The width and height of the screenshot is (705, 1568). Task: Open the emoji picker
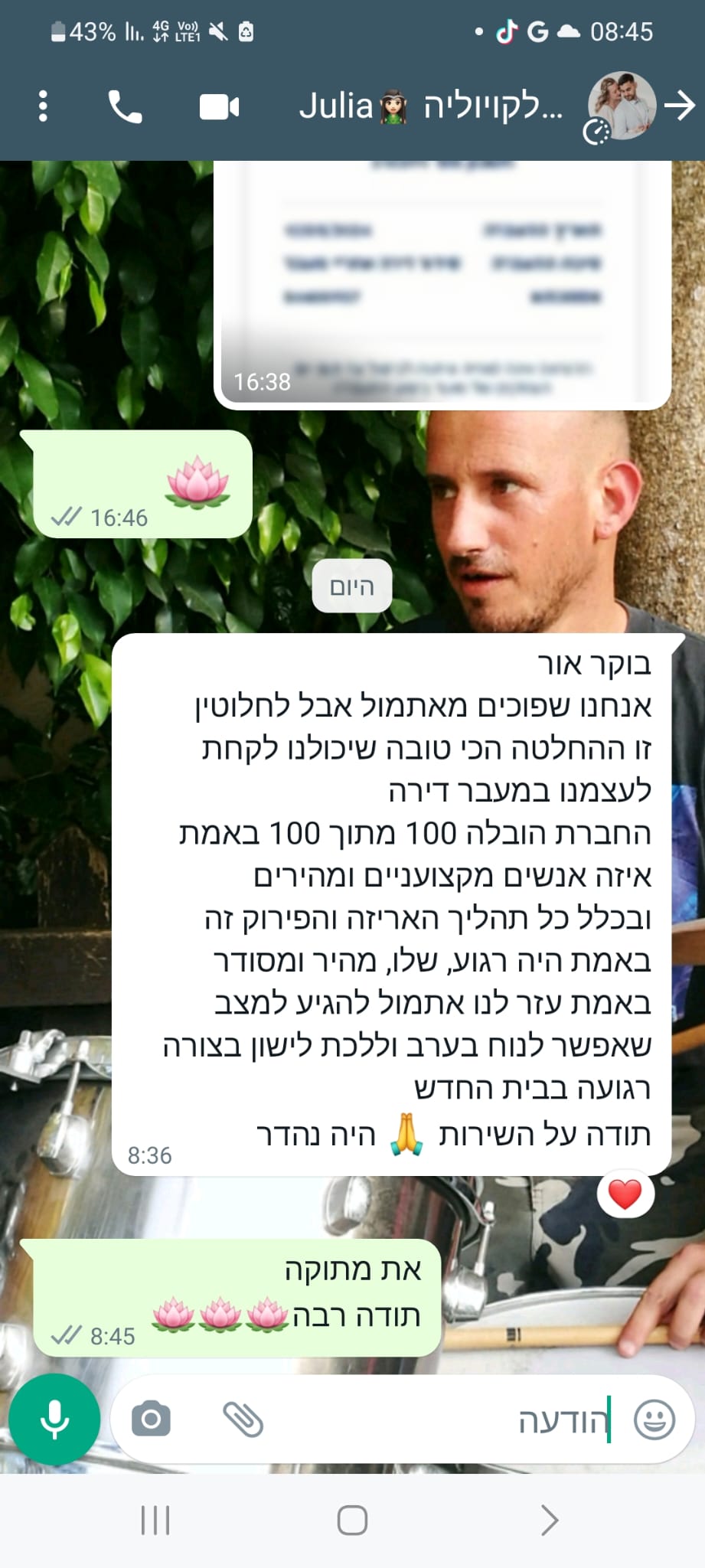(654, 1420)
